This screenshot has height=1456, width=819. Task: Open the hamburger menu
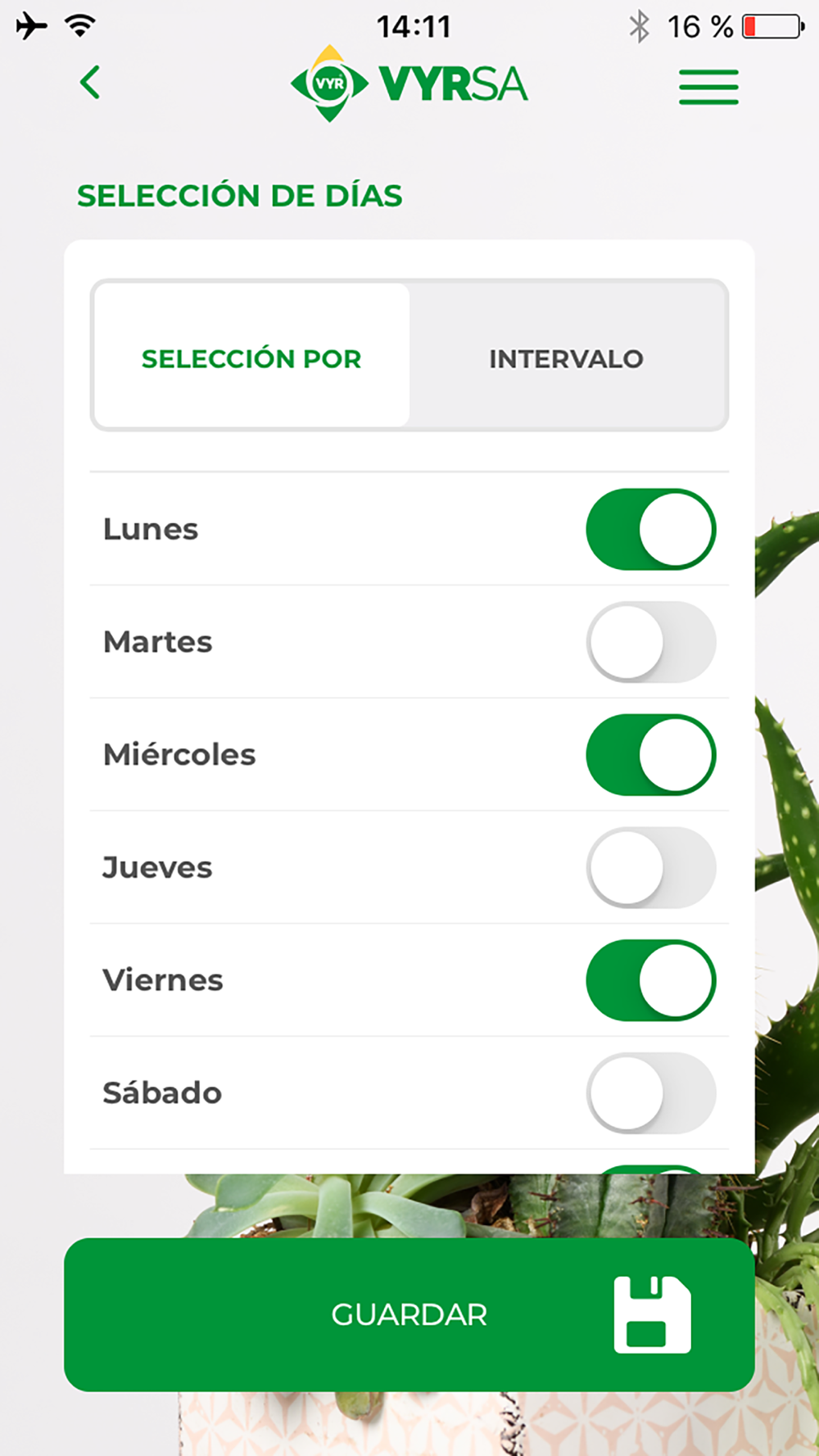pyautogui.click(x=708, y=87)
